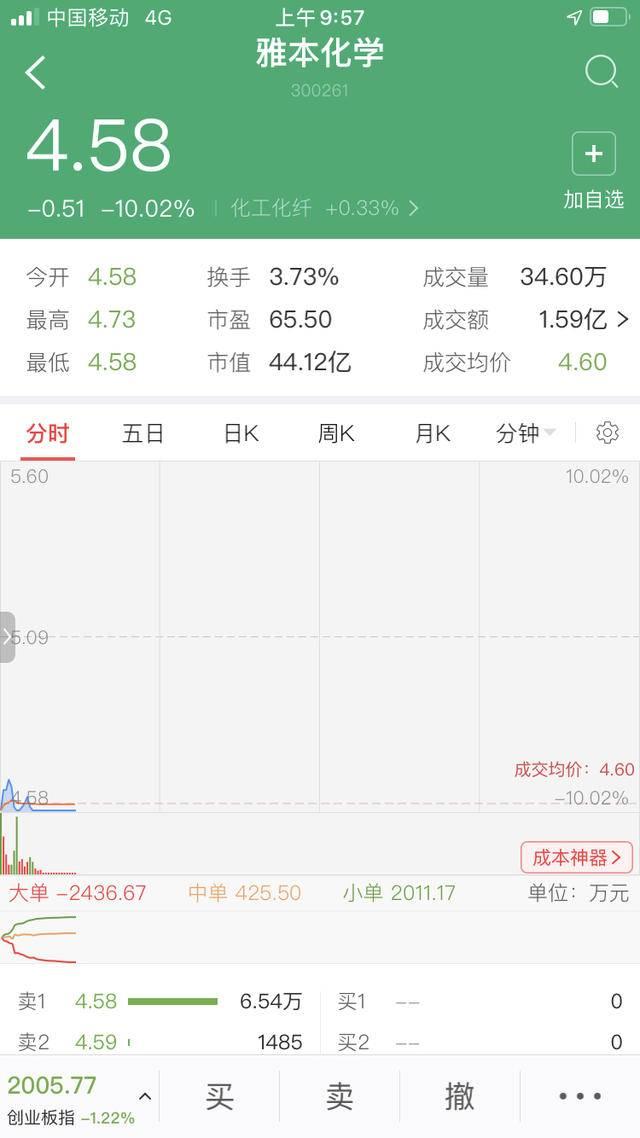Tap 卖 to sell the stock
Image resolution: width=640 pixels, height=1138 pixels.
point(339,1097)
